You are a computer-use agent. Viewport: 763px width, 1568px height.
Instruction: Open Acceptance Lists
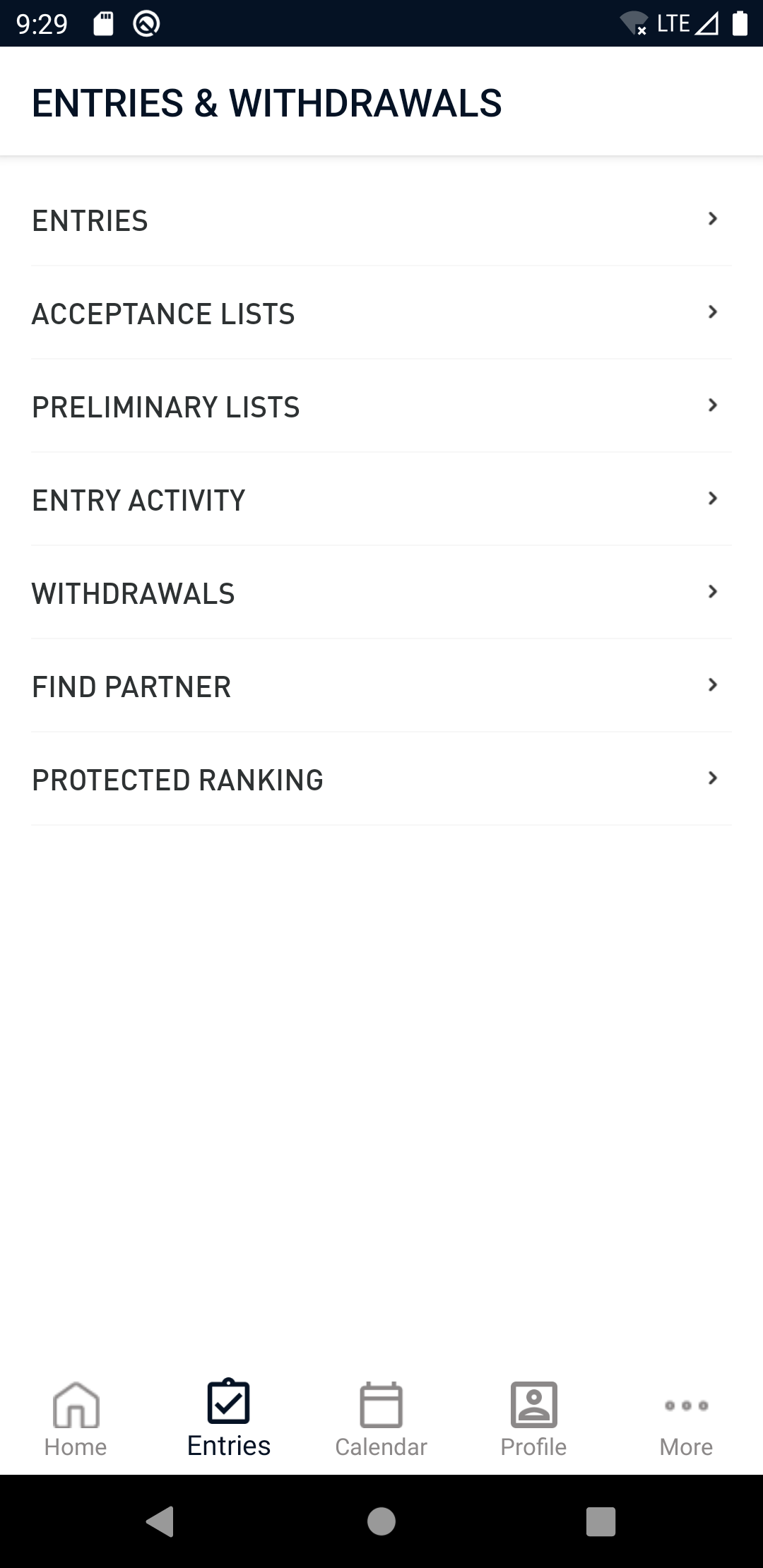coord(381,313)
